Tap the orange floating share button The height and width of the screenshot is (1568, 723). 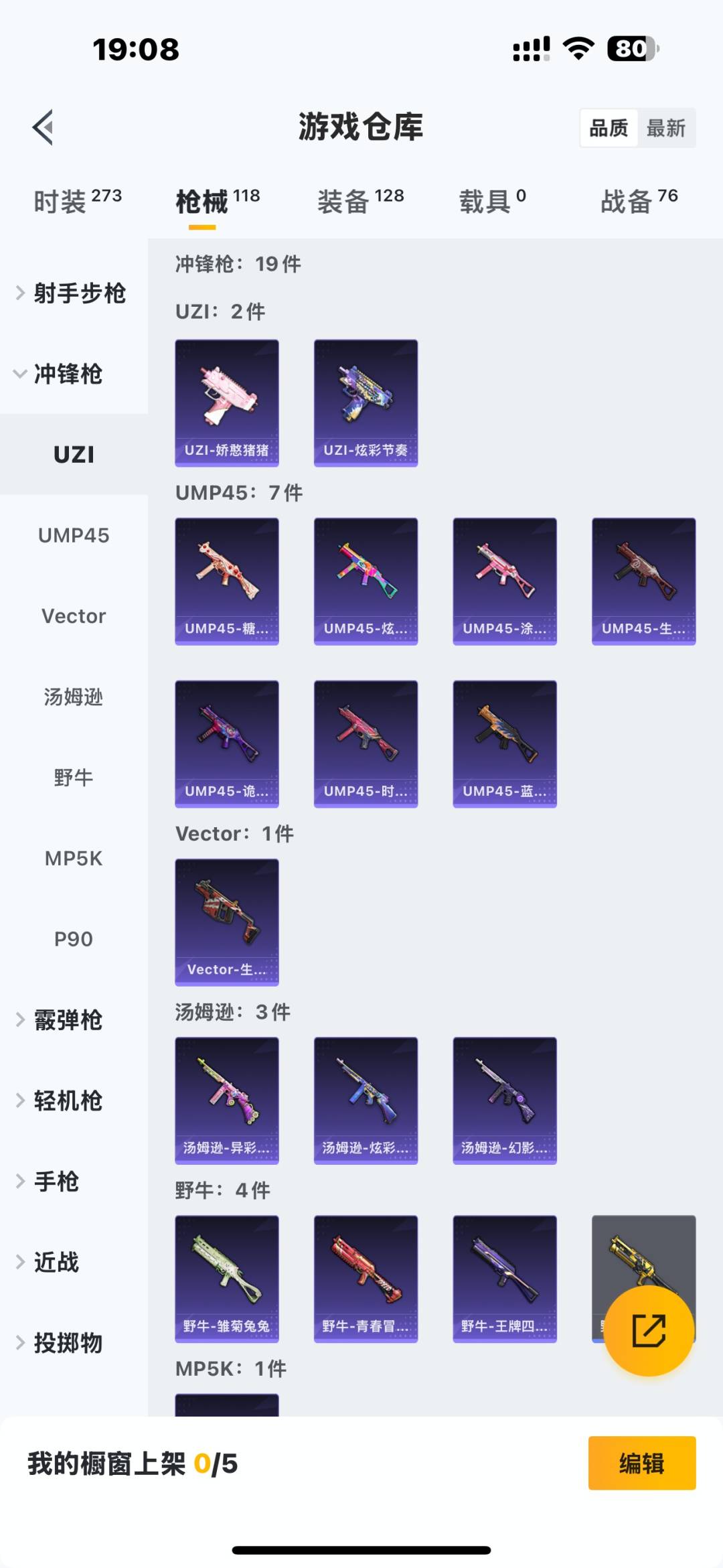tap(649, 1330)
